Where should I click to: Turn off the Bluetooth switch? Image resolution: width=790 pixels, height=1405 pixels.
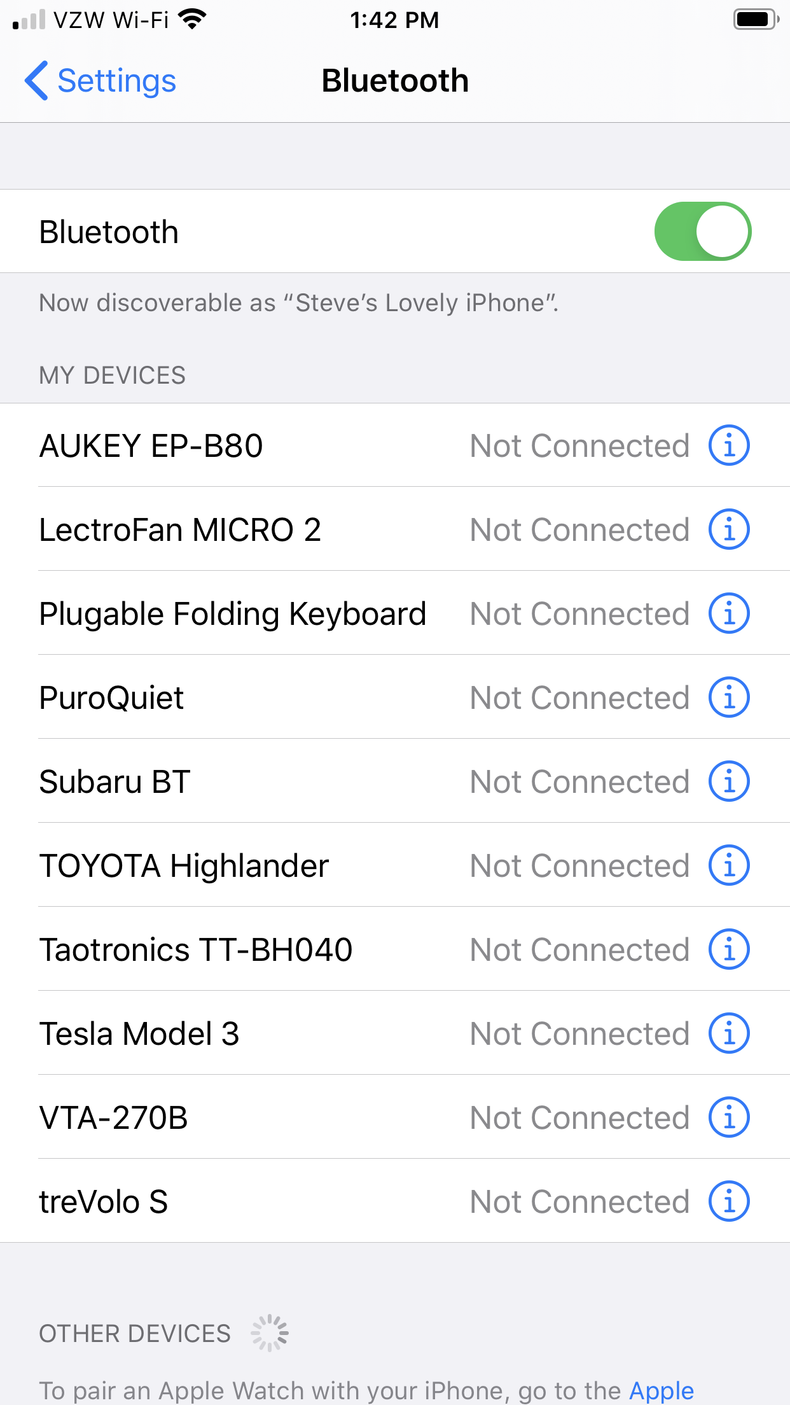click(x=702, y=232)
